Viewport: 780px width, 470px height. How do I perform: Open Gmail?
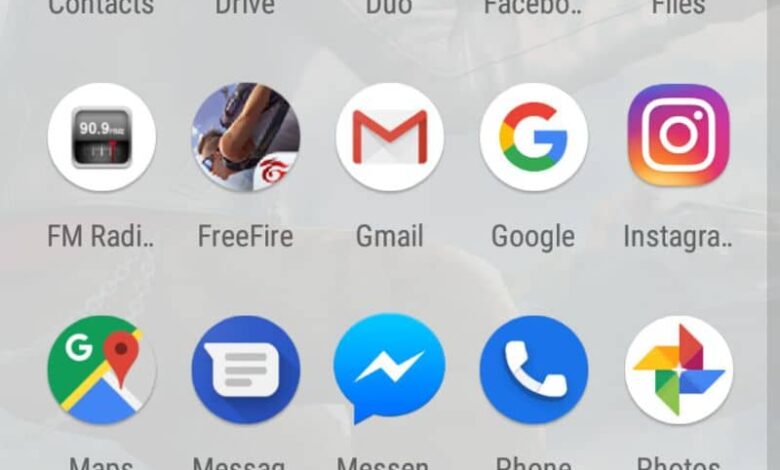[x=389, y=137]
